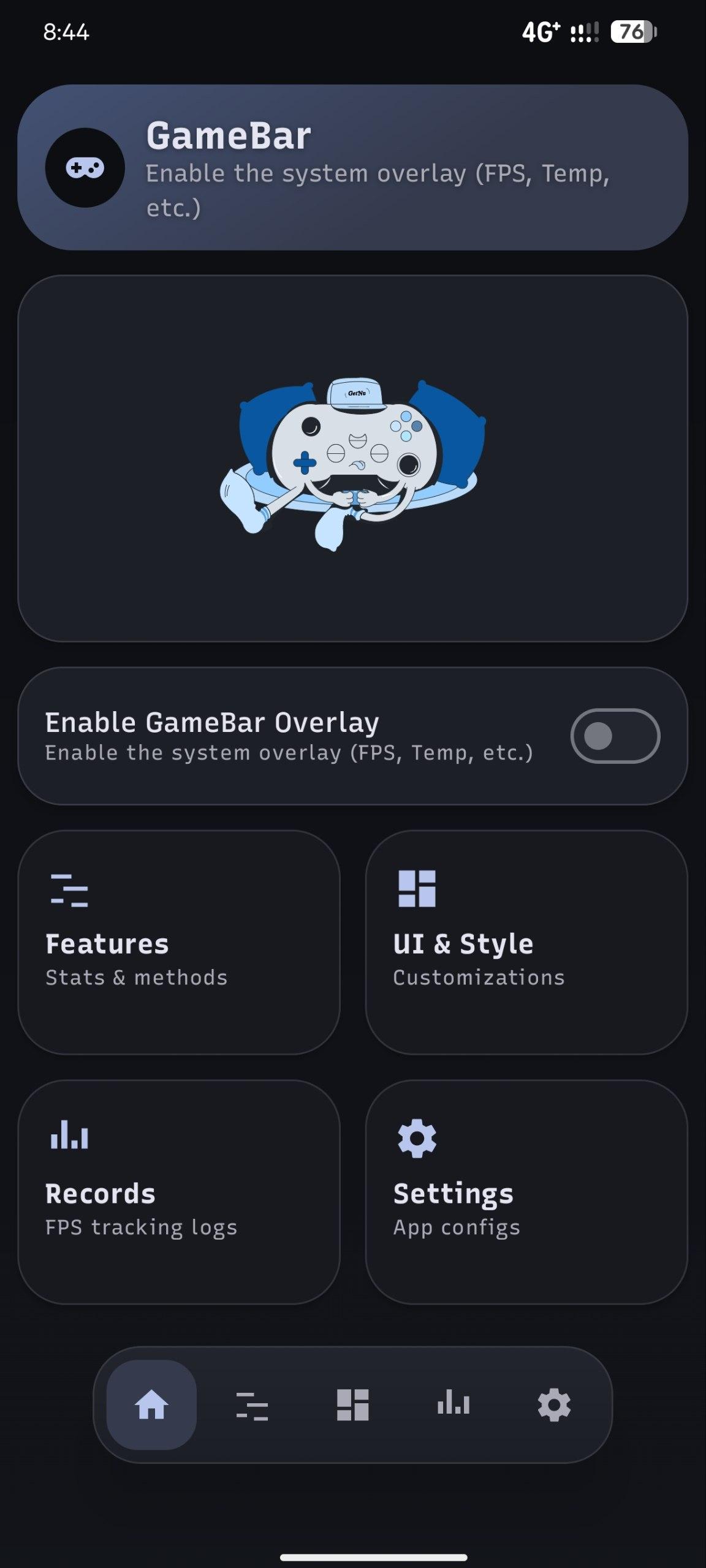Open the Records FPS tracking logs card
The width and height of the screenshot is (706, 1568).
tap(179, 1192)
